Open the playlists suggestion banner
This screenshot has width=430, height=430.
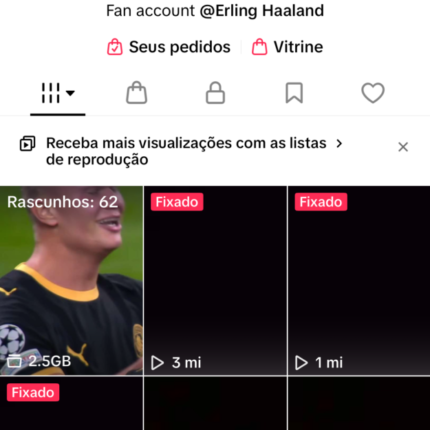[x=181, y=151]
